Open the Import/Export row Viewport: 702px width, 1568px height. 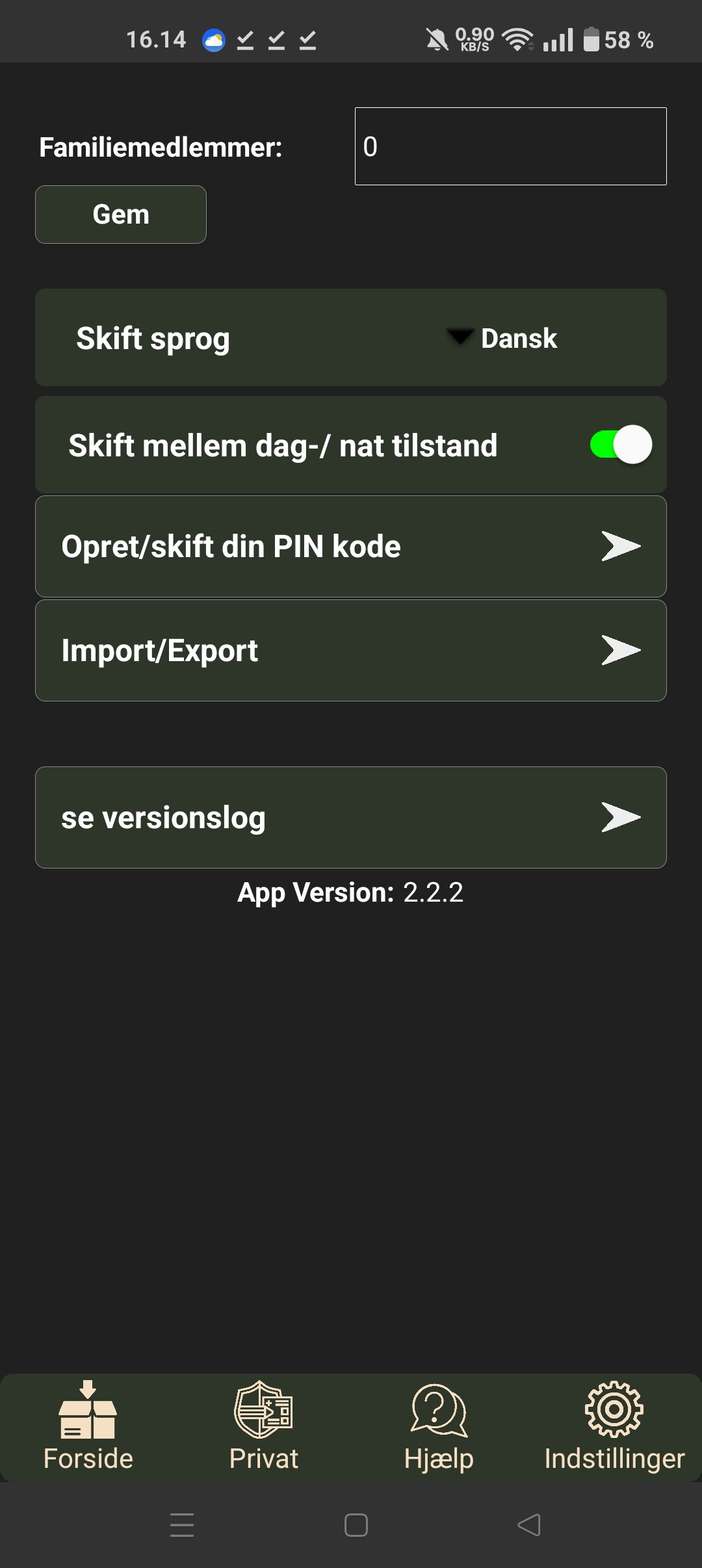[351, 650]
